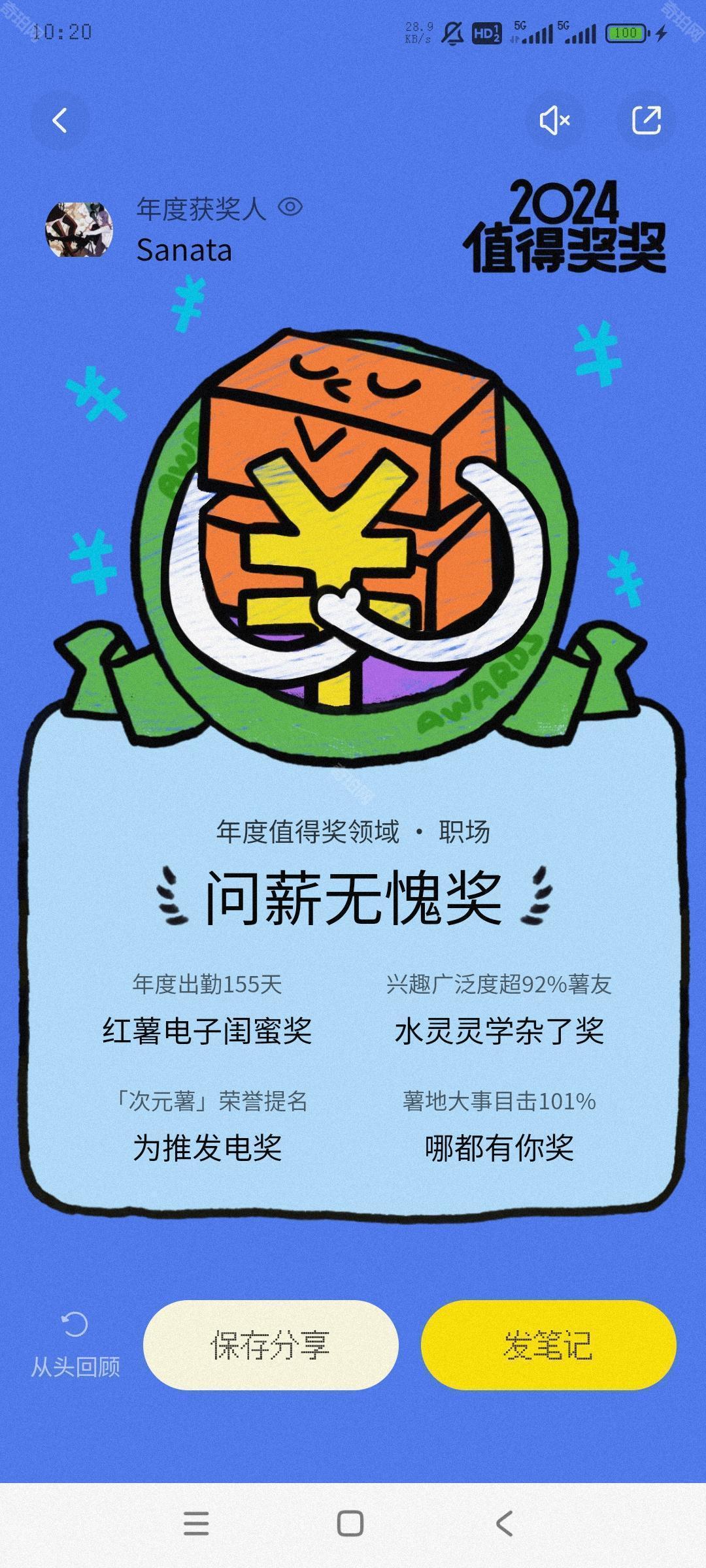The width and height of the screenshot is (706, 1568).
Task: Tap the 保存分享 button
Action: 271,1345
